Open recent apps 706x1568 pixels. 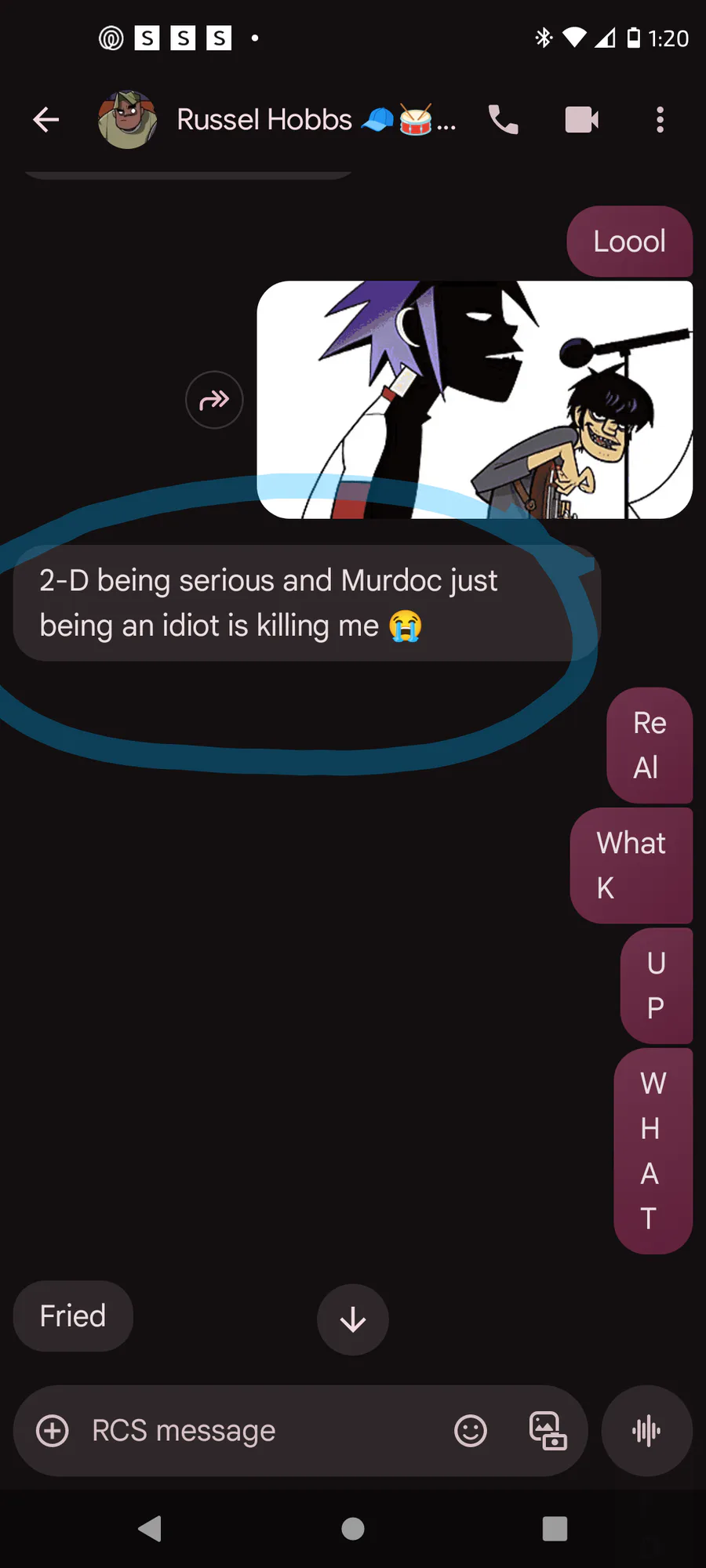pos(555,1529)
